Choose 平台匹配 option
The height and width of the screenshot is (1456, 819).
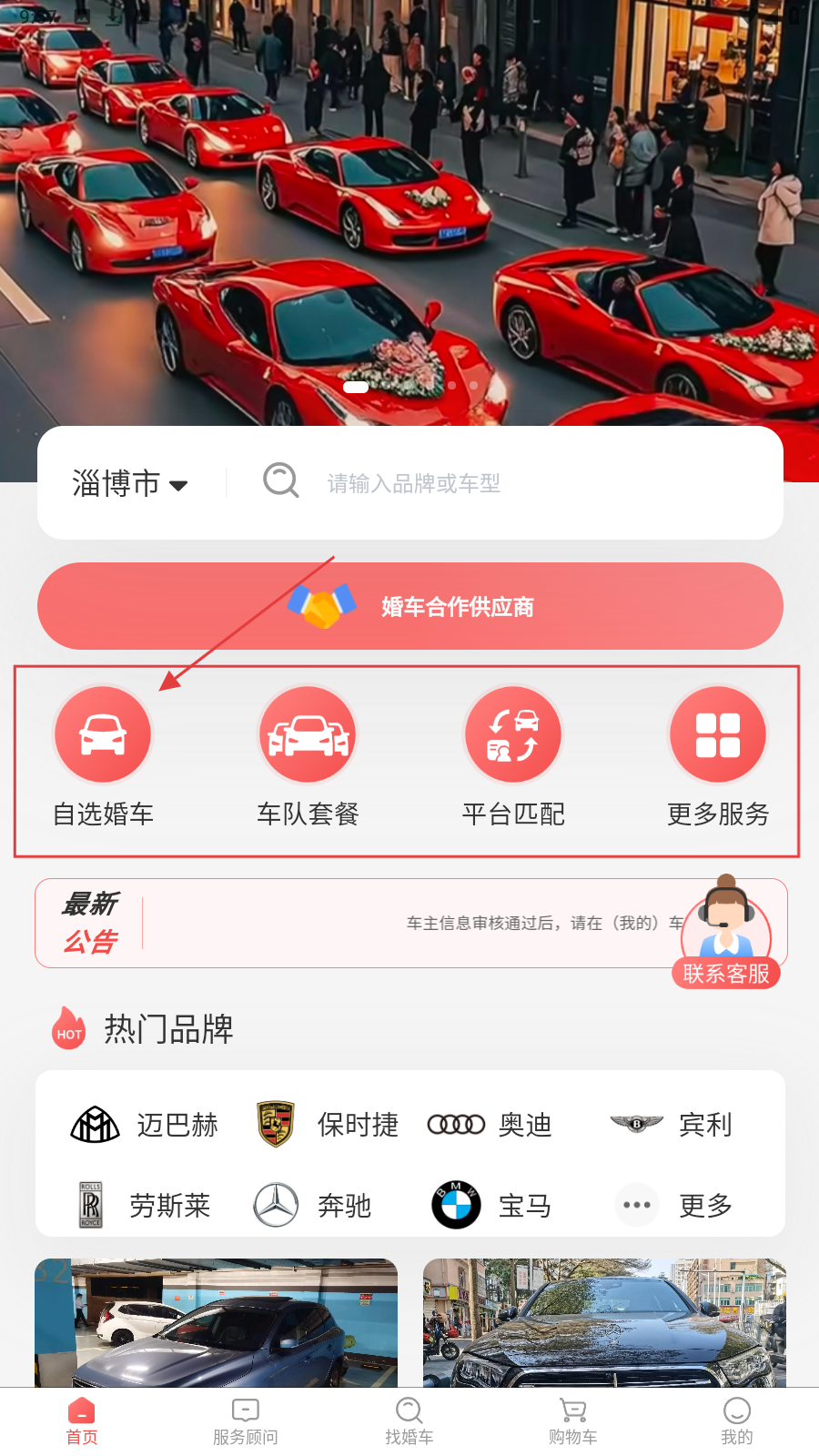point(513,755)
